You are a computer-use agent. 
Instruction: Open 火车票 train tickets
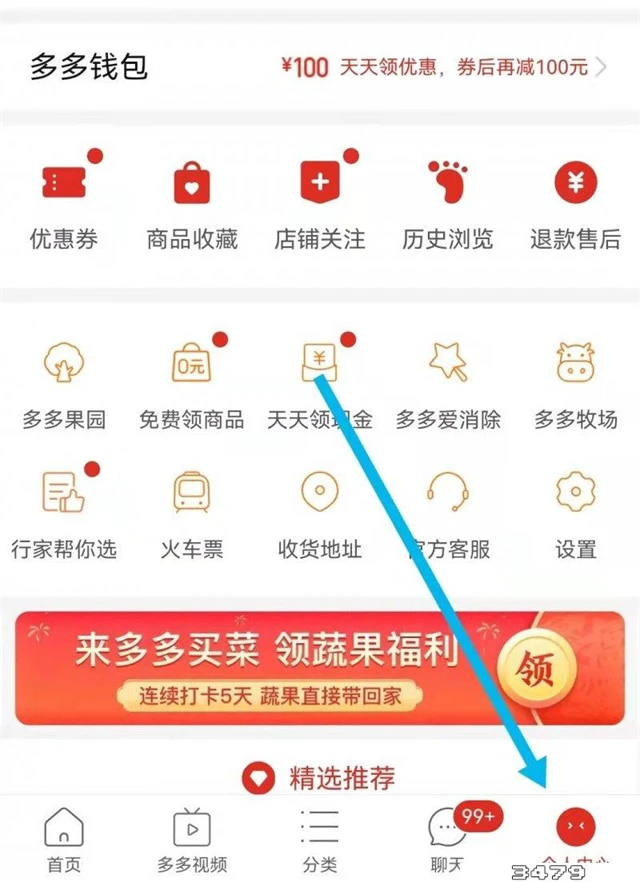coord(192,512)
